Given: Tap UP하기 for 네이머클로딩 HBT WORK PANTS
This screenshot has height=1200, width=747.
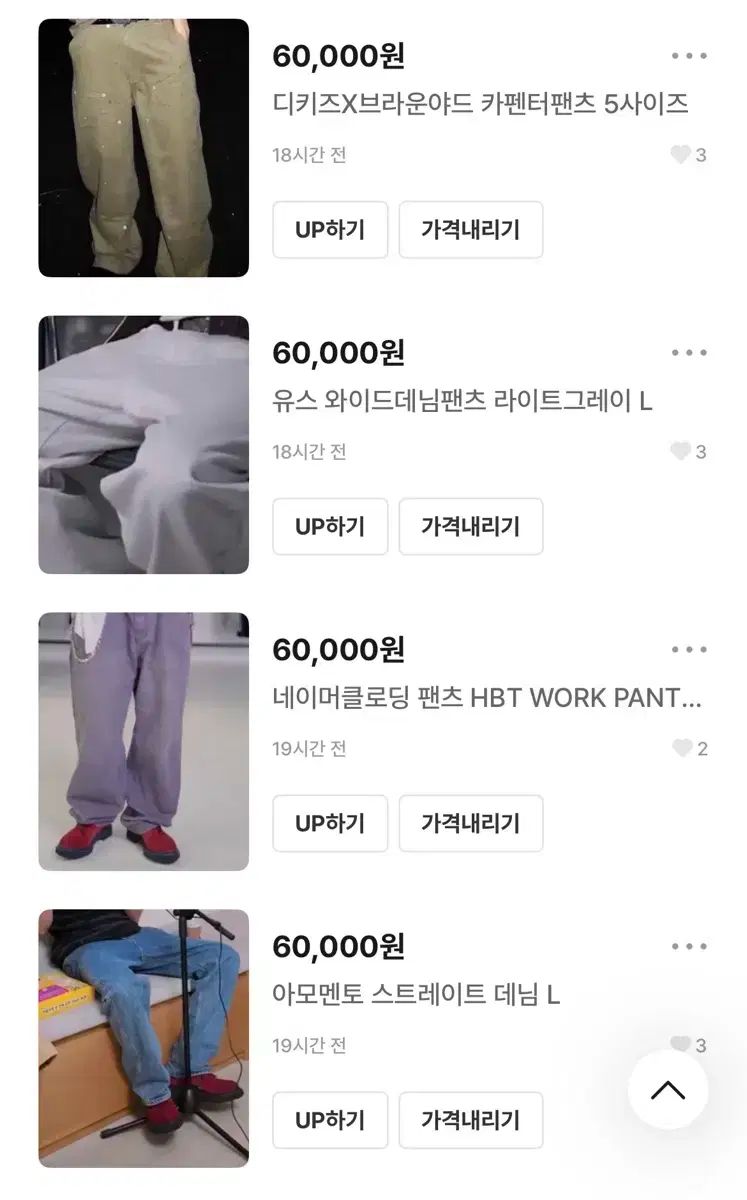Looking at the screenshot, I should point(330,823).
